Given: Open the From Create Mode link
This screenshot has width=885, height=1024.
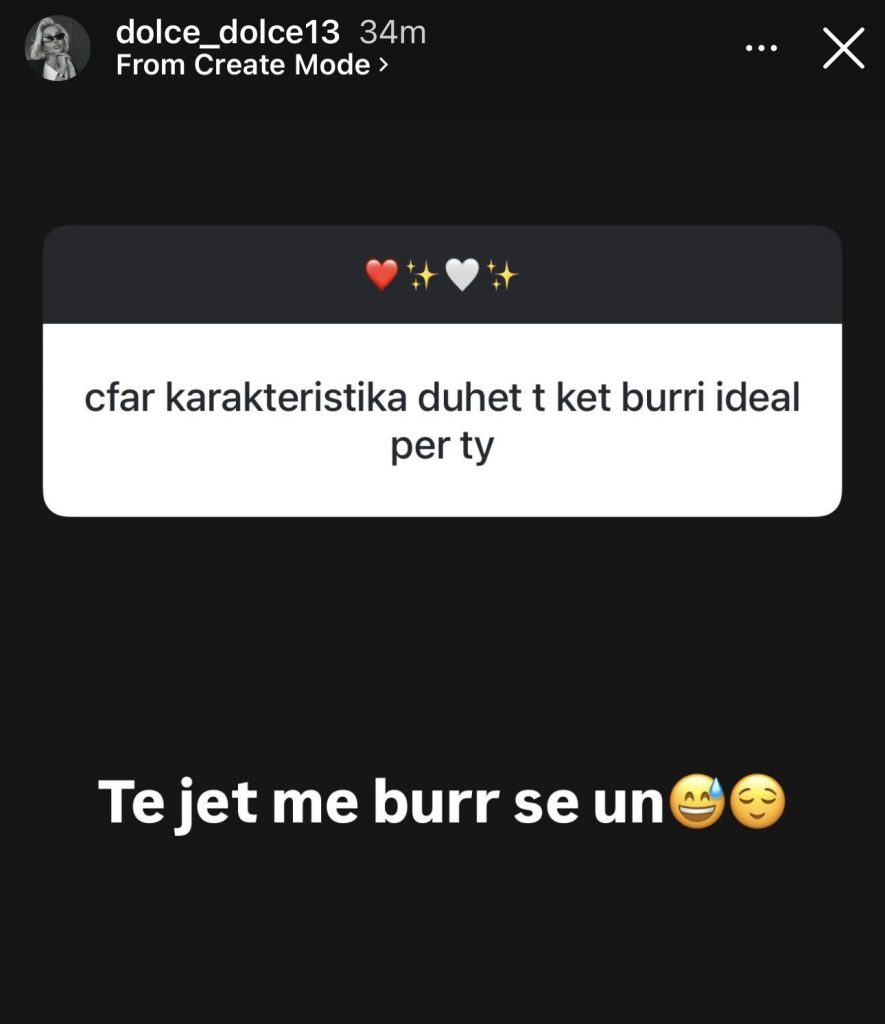Looking at the screenshot, I should 252,66.
